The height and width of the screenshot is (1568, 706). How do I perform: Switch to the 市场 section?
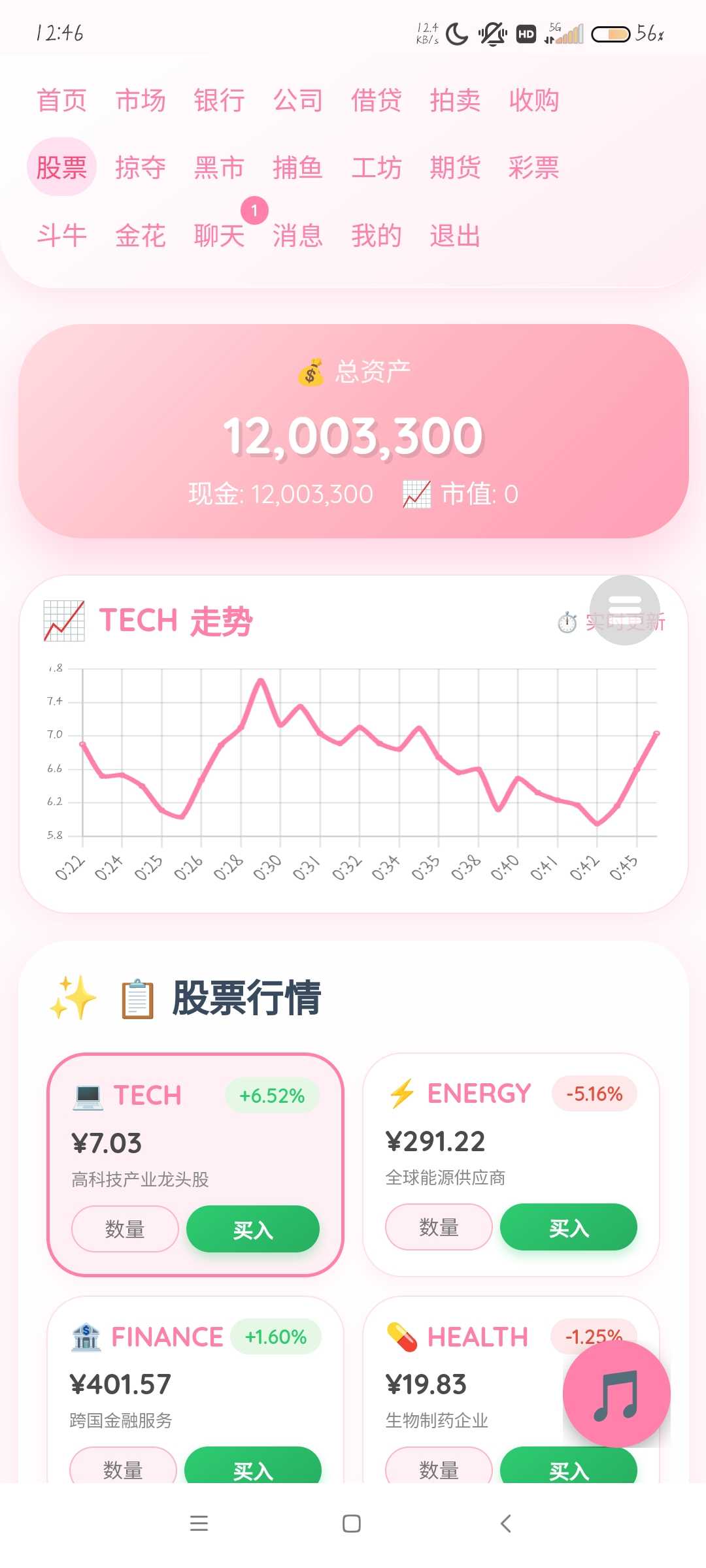(x=141, y=101)
